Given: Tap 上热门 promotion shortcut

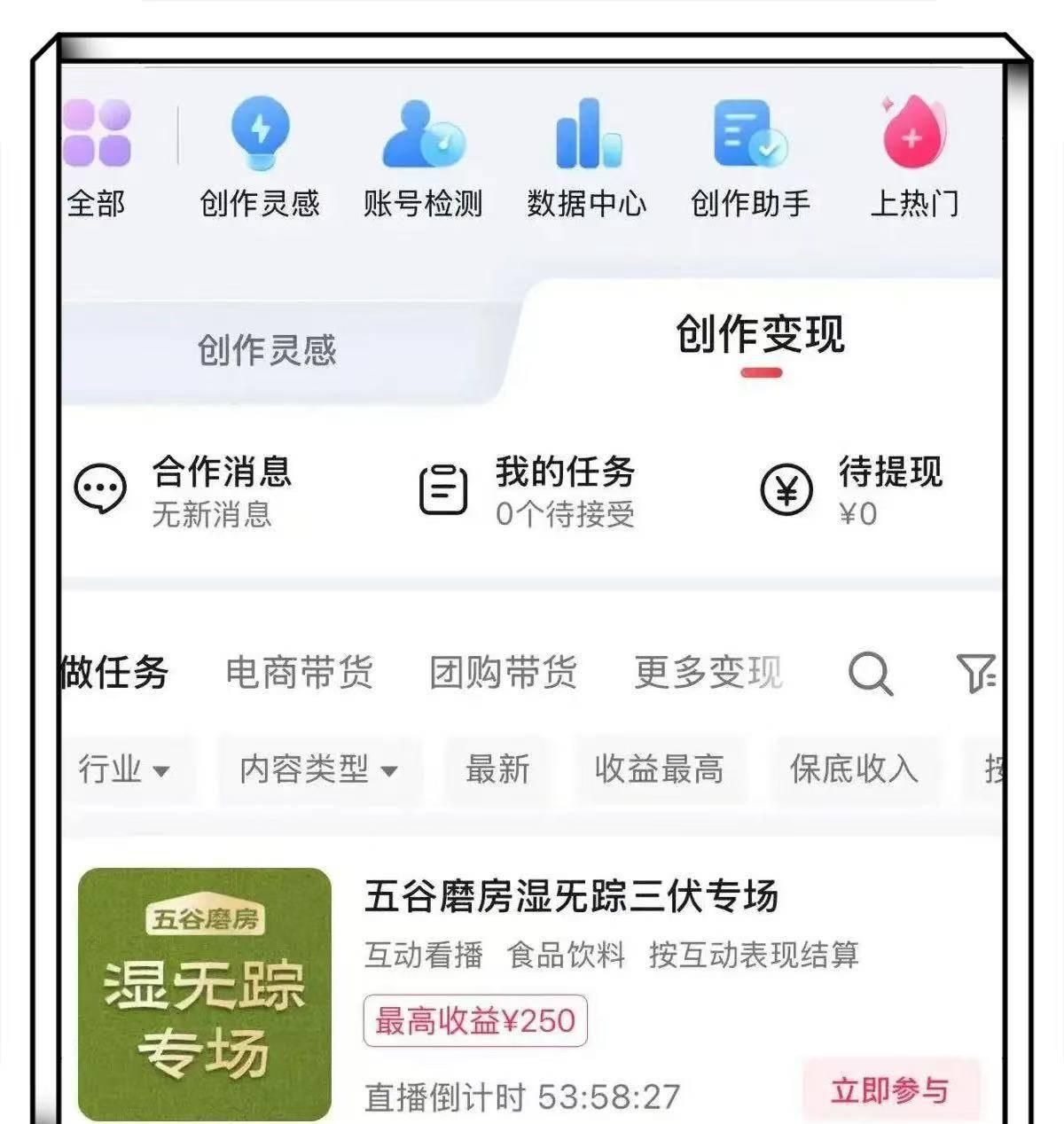Looking at the screenshot, I should [914, 155].
